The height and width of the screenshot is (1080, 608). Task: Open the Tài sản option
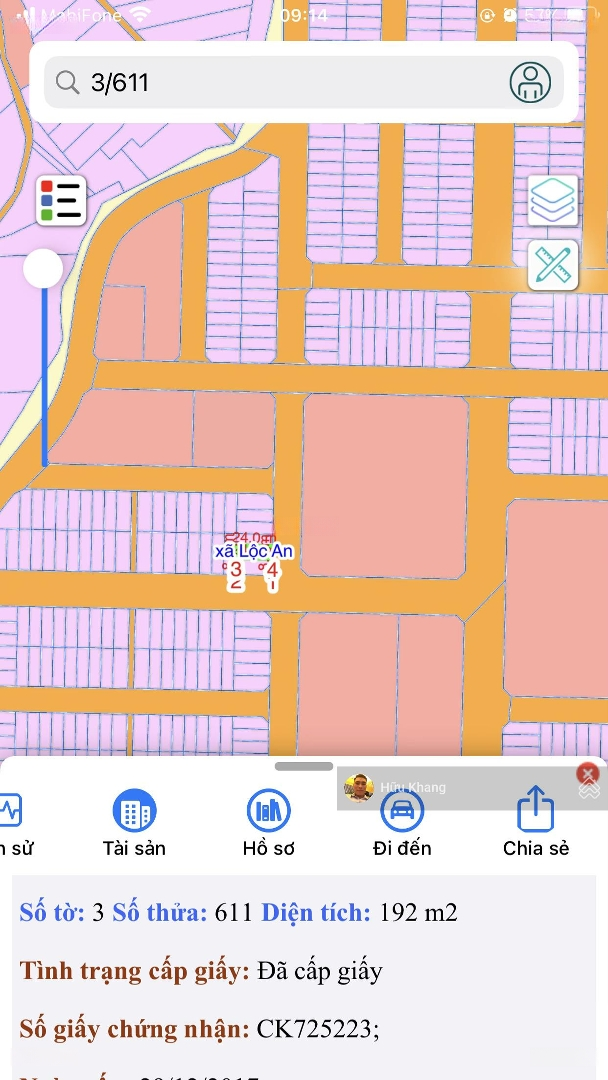[x=134, y=823]
